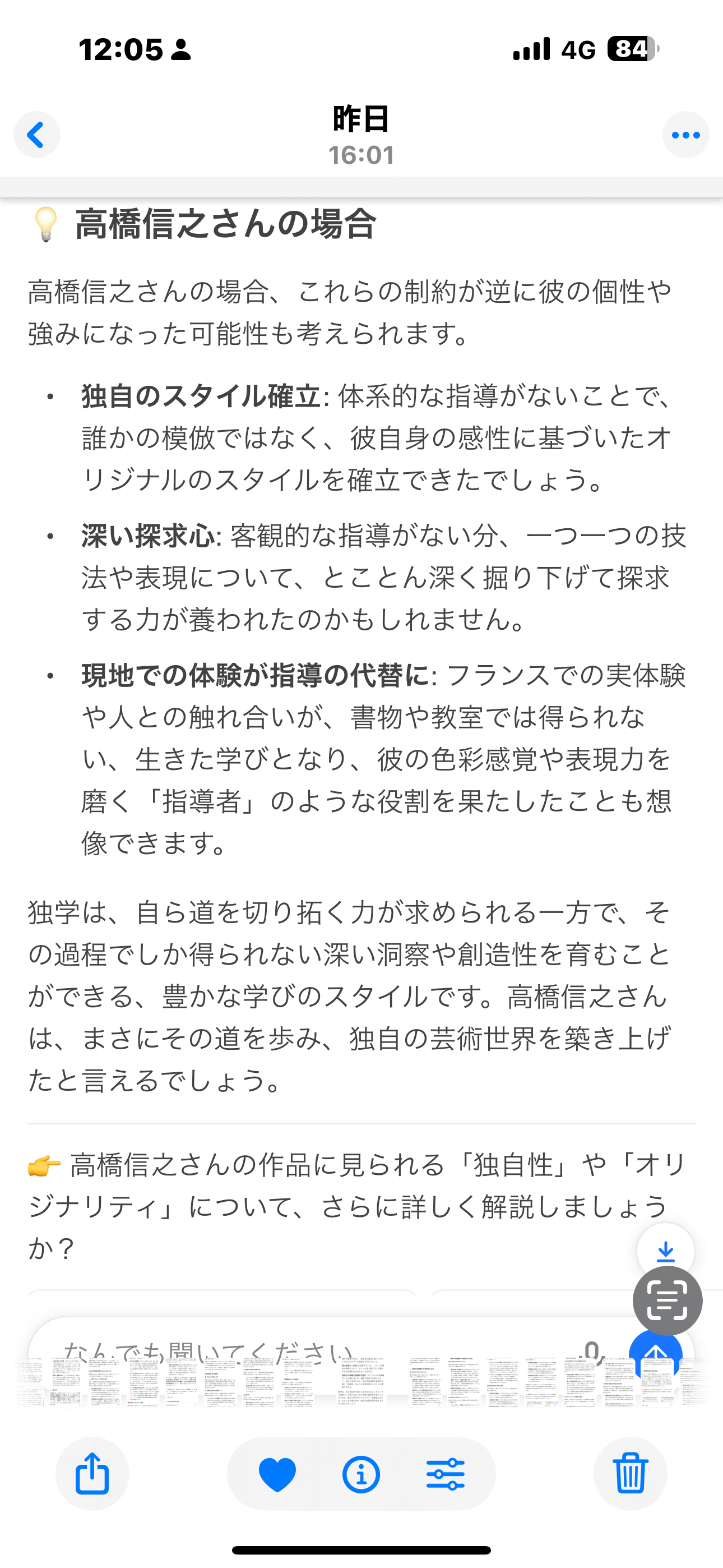Open the more options menu
The height and width of the screenshot is (1568, 723).
click(685, 135)
